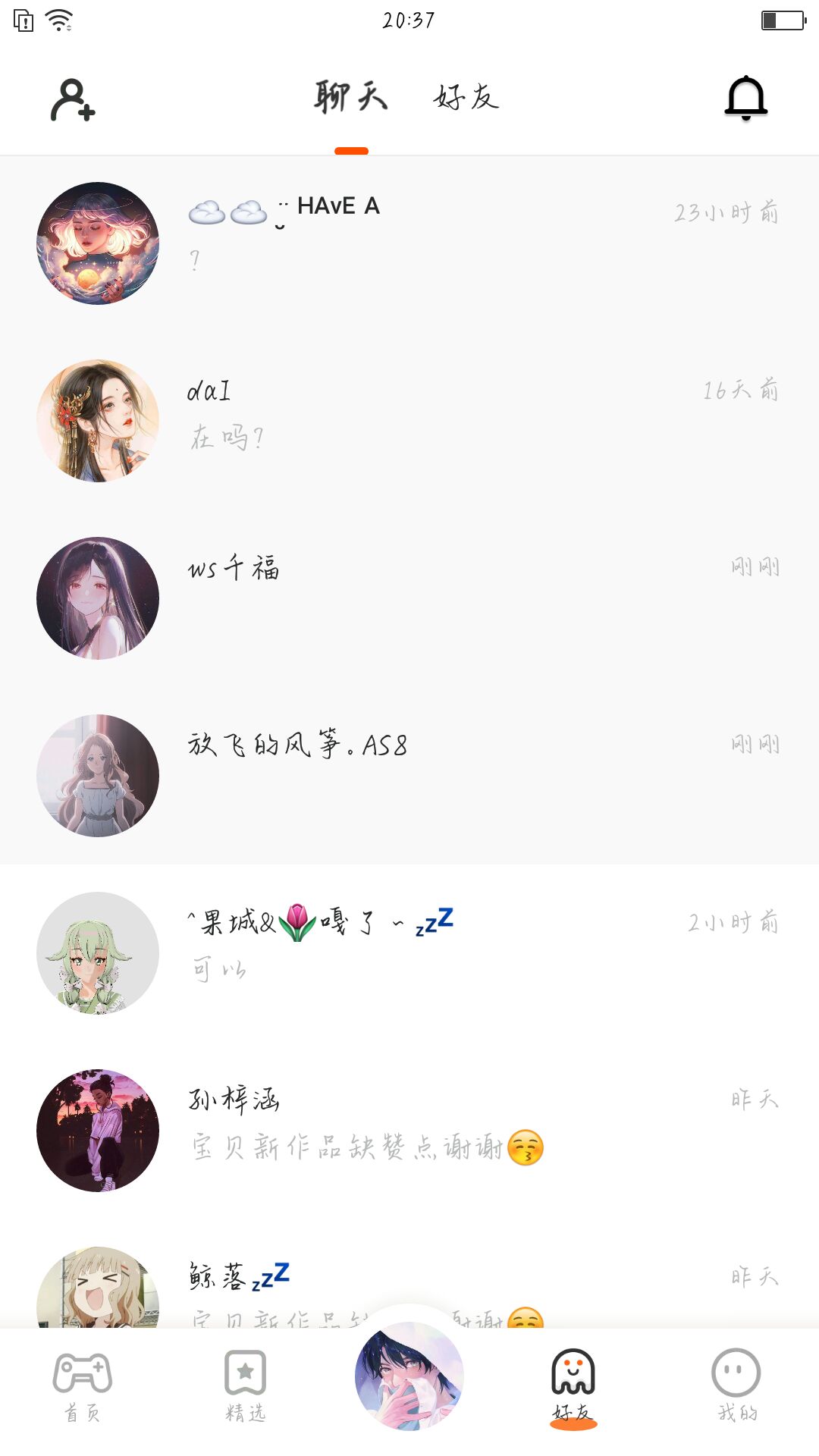
Task: Switch to the 精选 tab
Action: [246, 1385]
